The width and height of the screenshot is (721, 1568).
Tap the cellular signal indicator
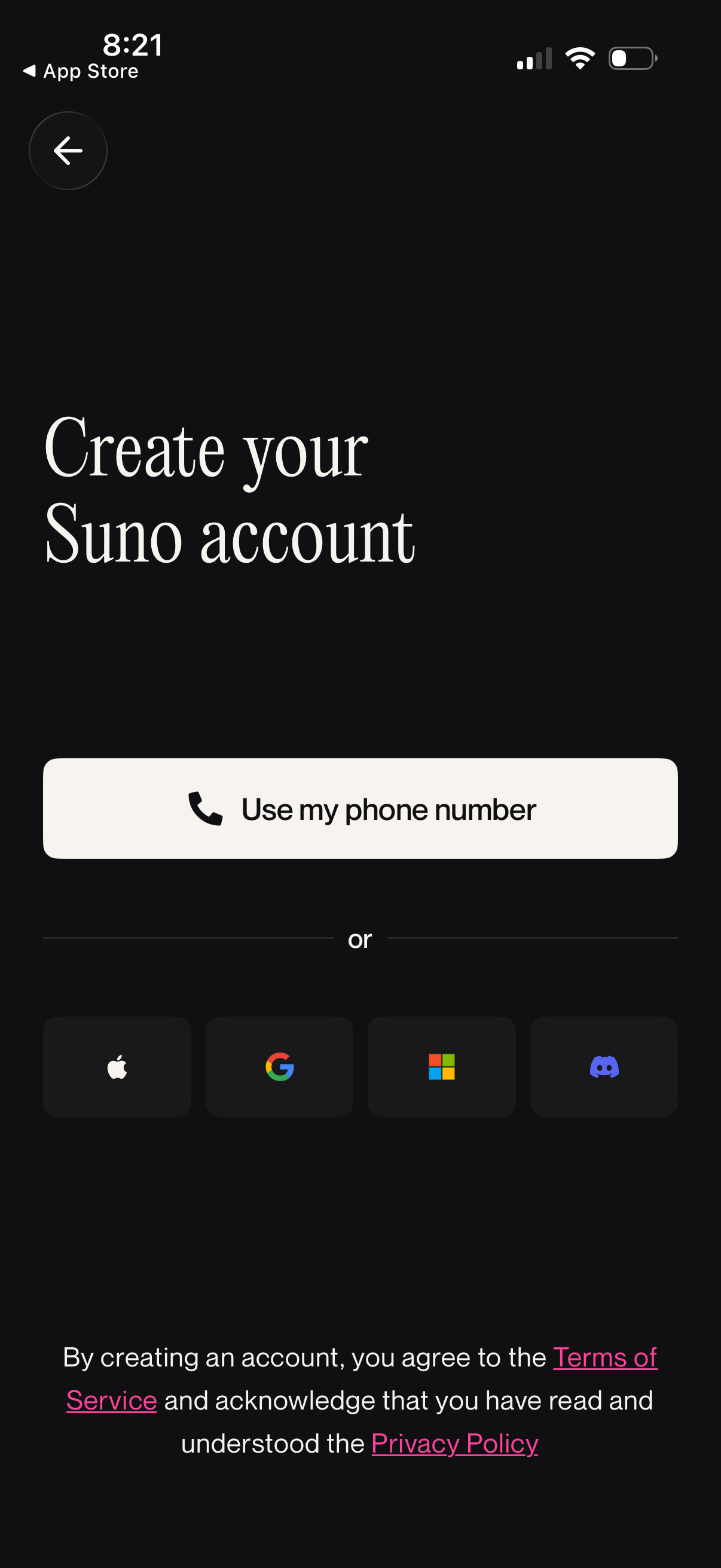pos(534,58)
